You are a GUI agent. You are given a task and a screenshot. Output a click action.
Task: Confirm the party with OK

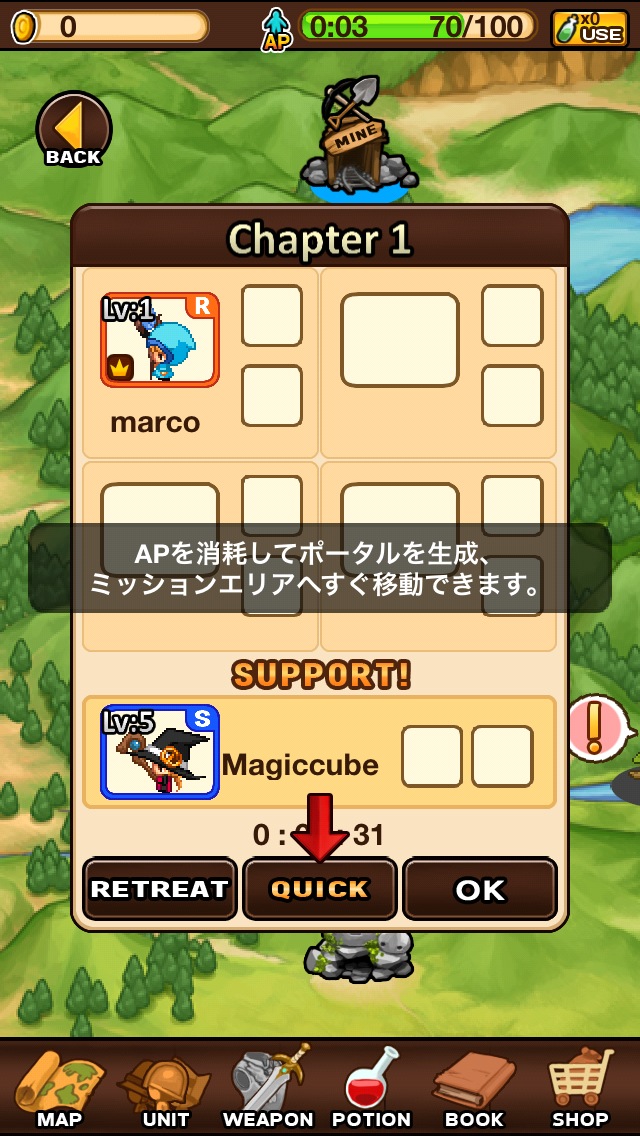pyautogui.click(x=480, y=889)
